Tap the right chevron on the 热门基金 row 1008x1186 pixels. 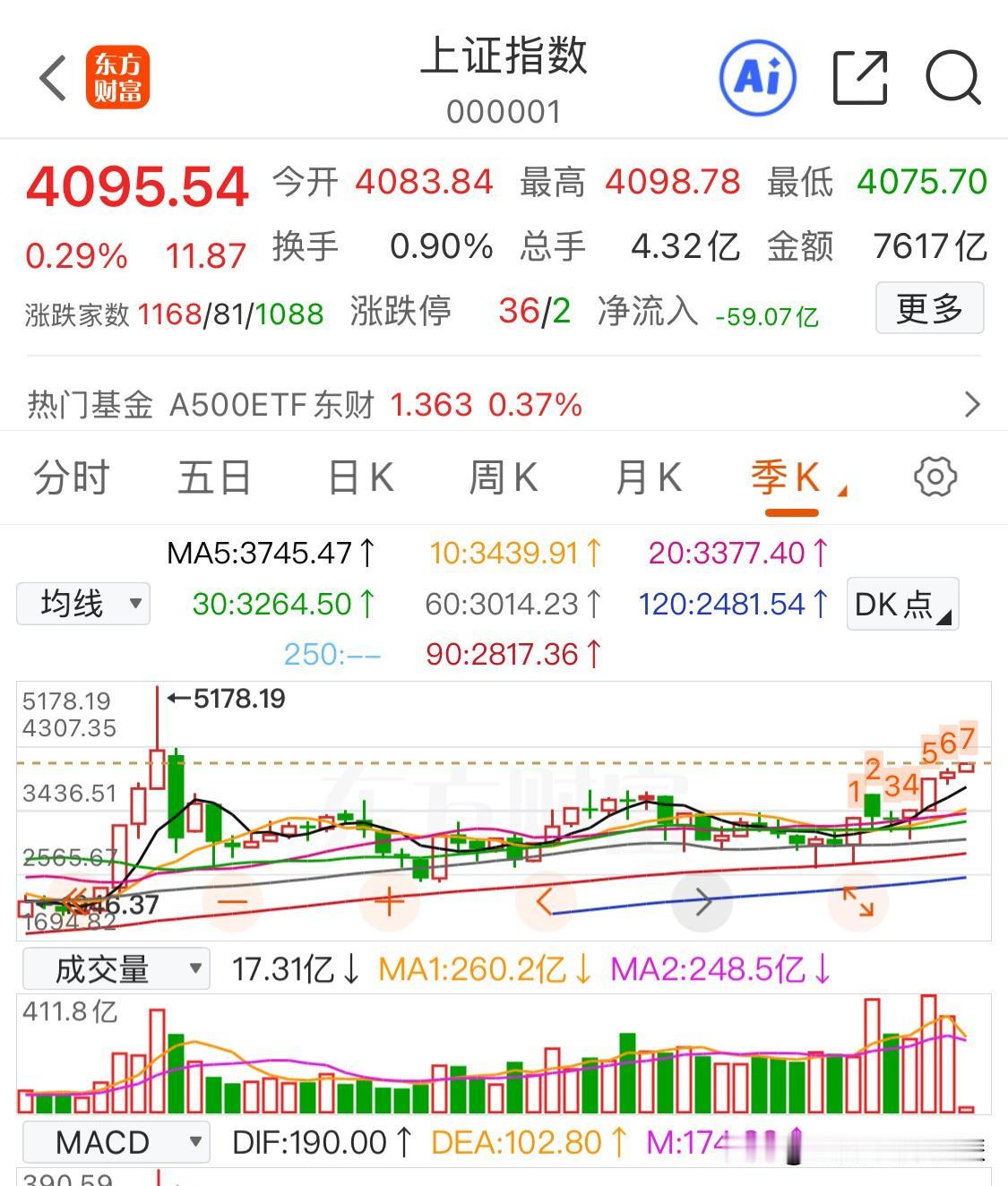coord(973,405)
